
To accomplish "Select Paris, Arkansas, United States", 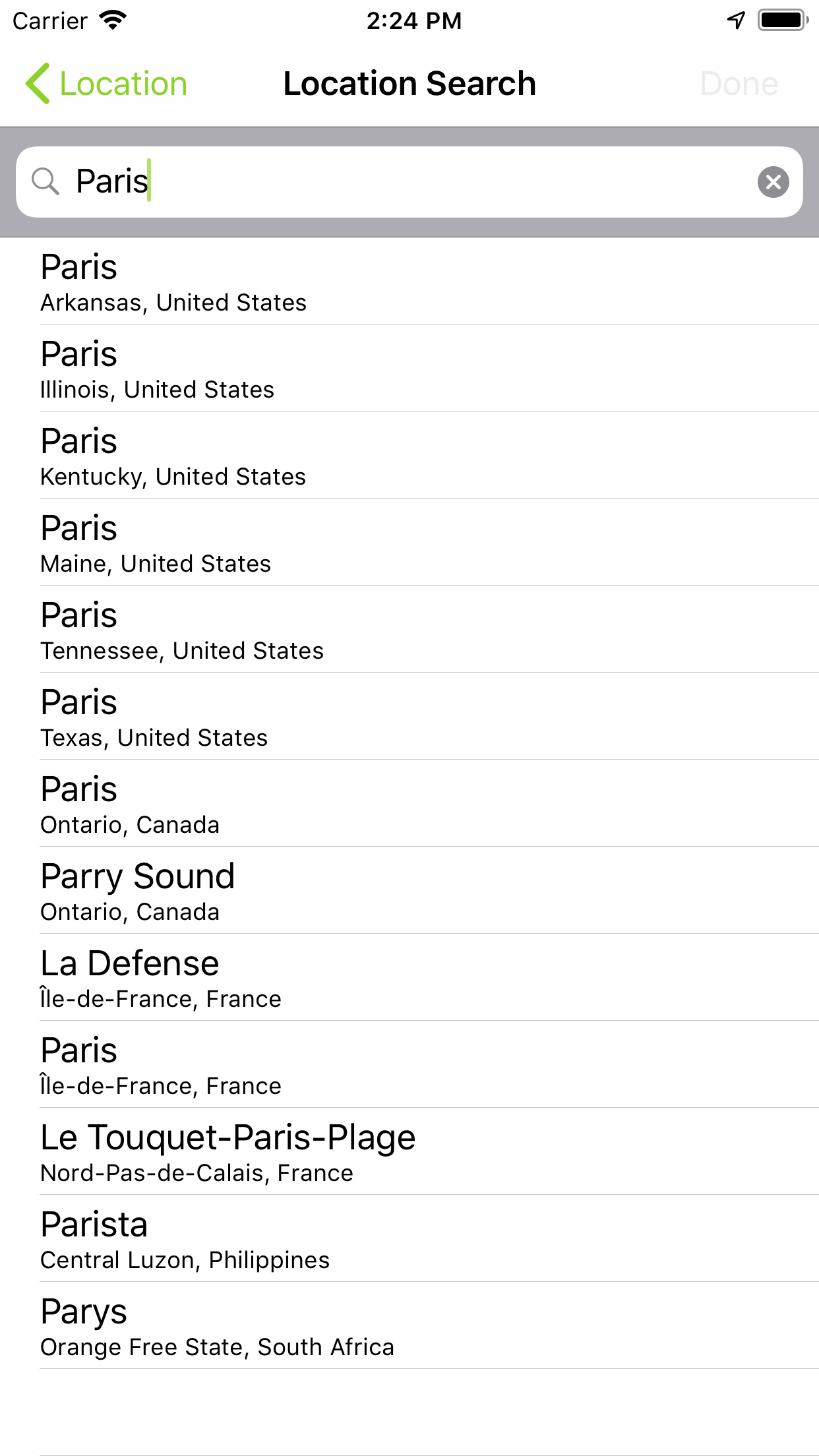I will point(409,282).
